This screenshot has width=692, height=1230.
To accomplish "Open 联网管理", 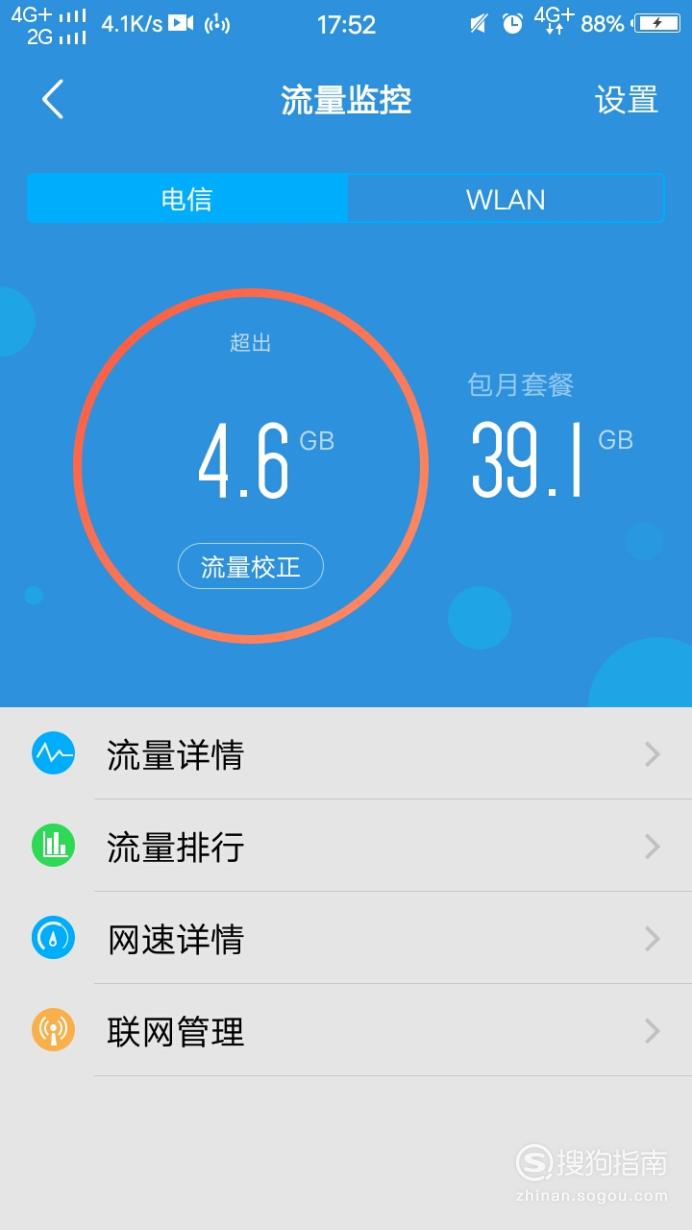I will point(346,1030).
